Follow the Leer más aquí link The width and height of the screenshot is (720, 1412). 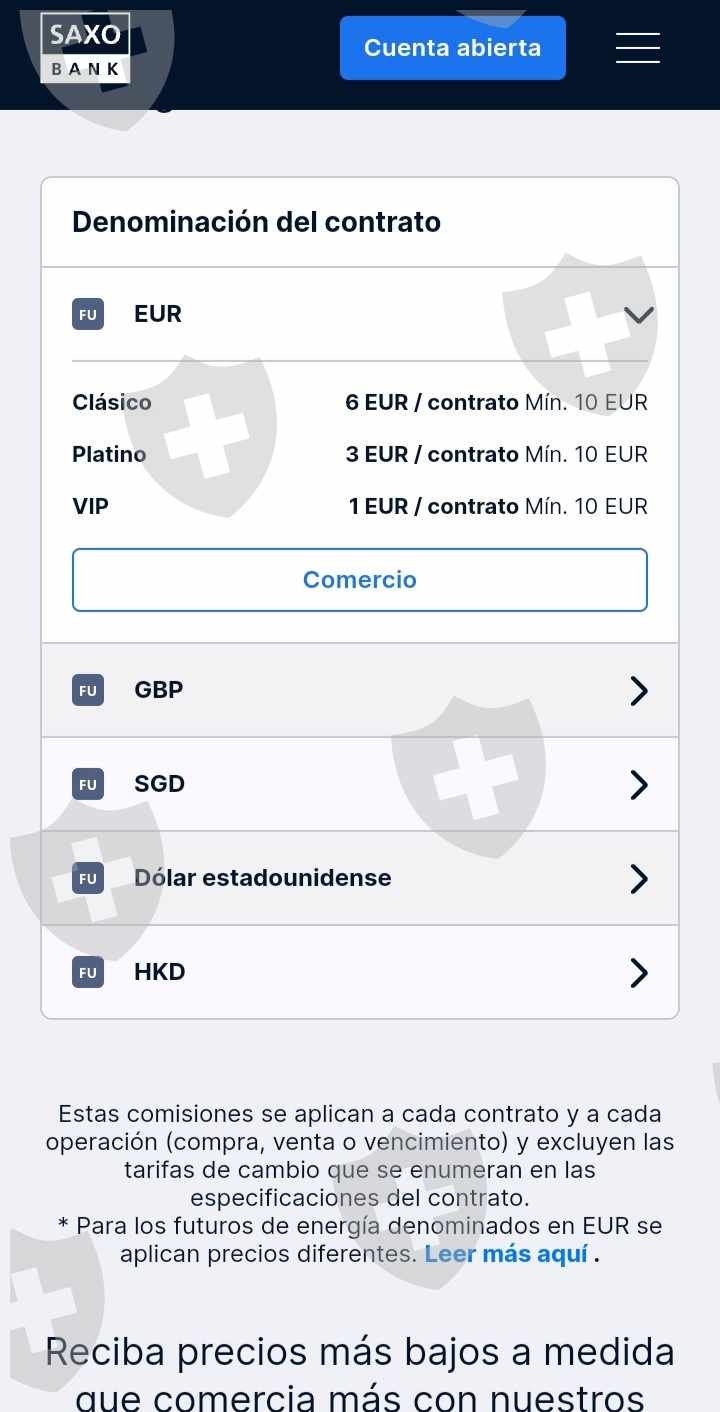tap(506, 1254)
